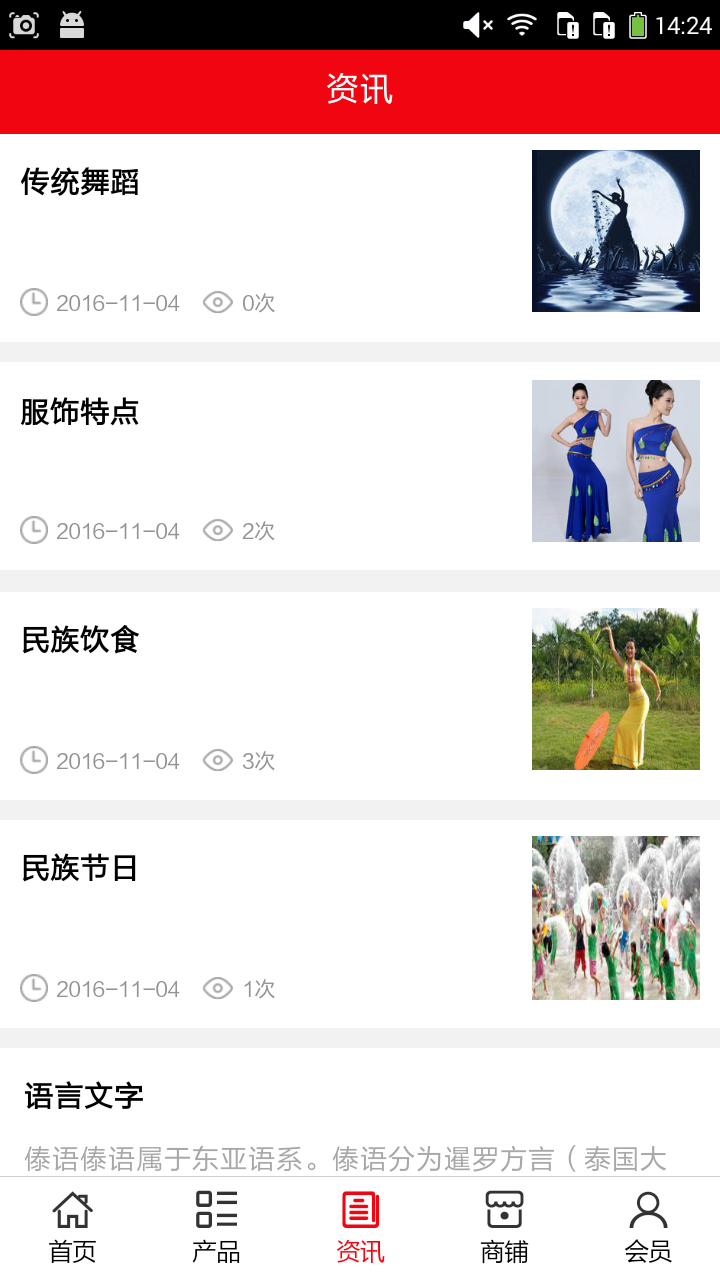The height and width of the screenshot is (1280, 720).
Task: Open the 语言文字 article
Action: (x=84, y=1096)
